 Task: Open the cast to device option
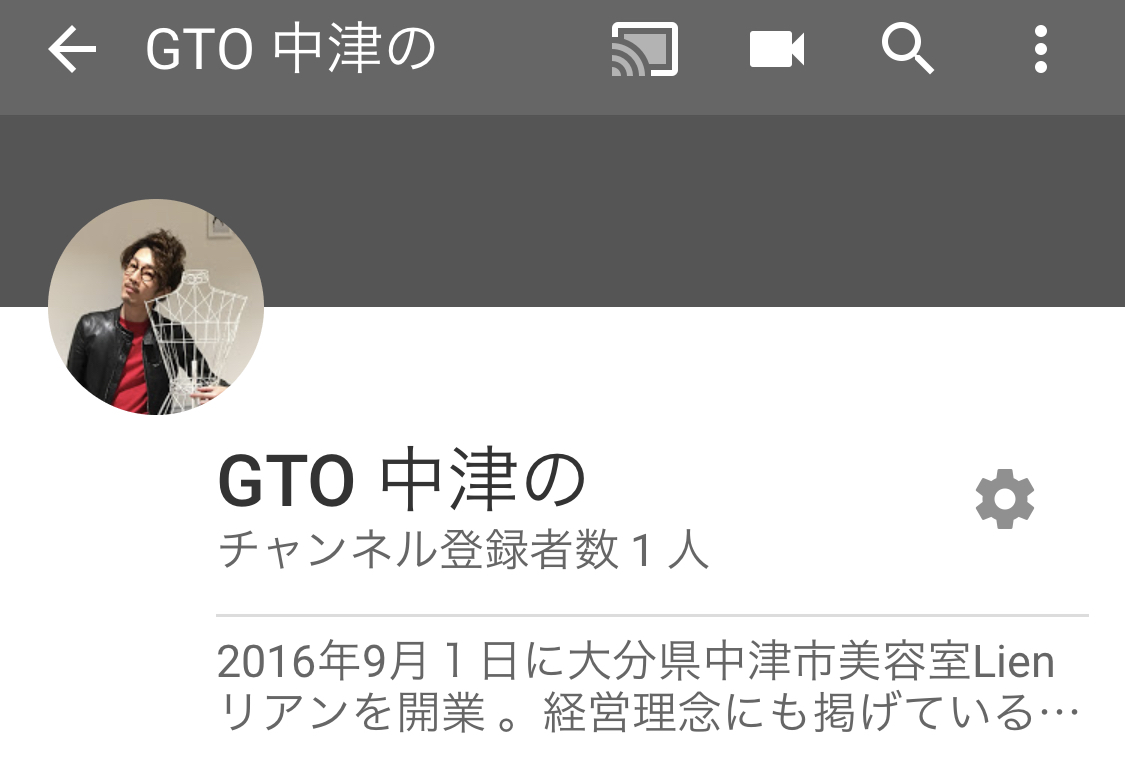pyautogui.click(x=645, y=50)
